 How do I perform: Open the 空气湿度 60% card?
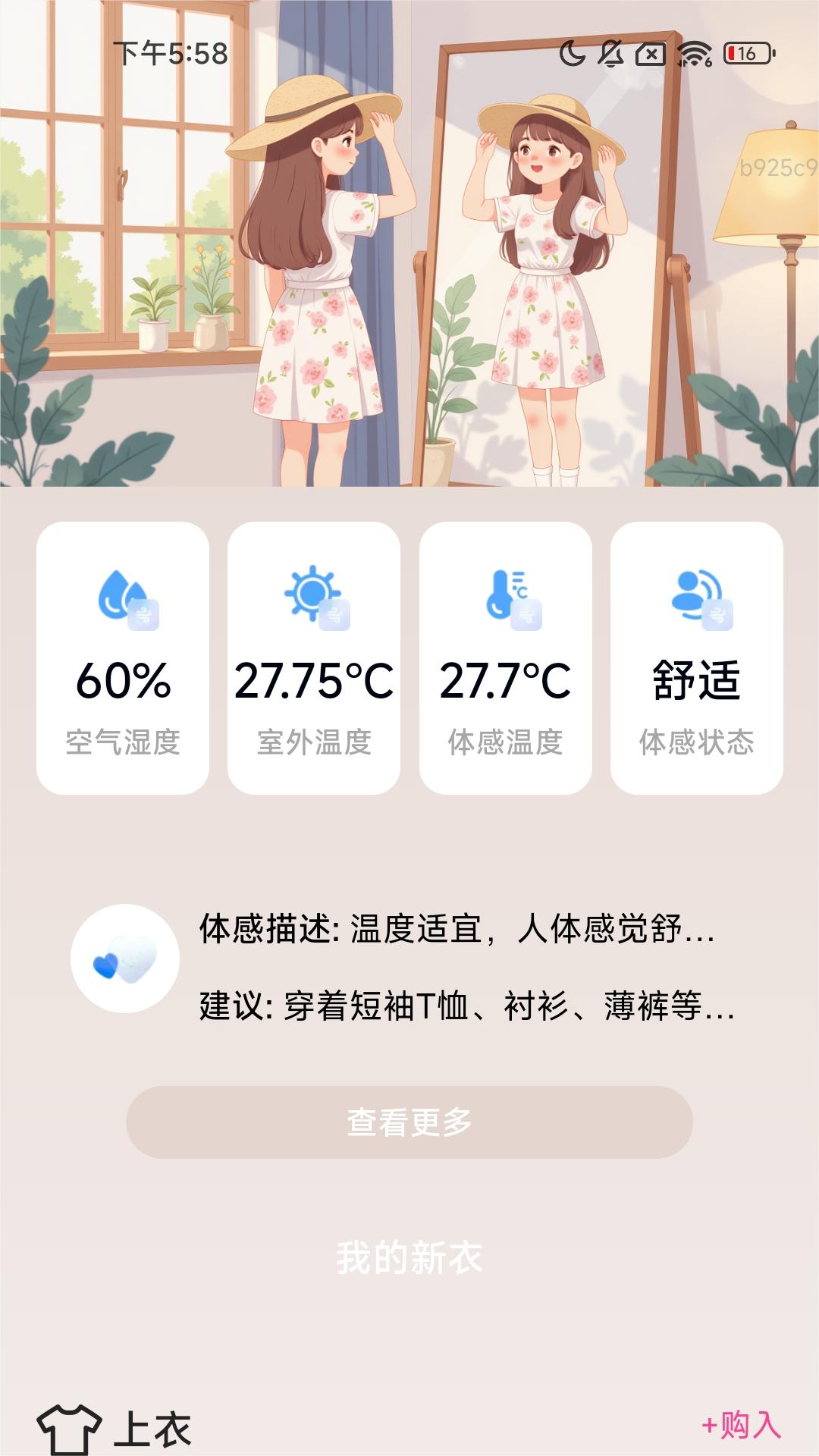[123, 657]
